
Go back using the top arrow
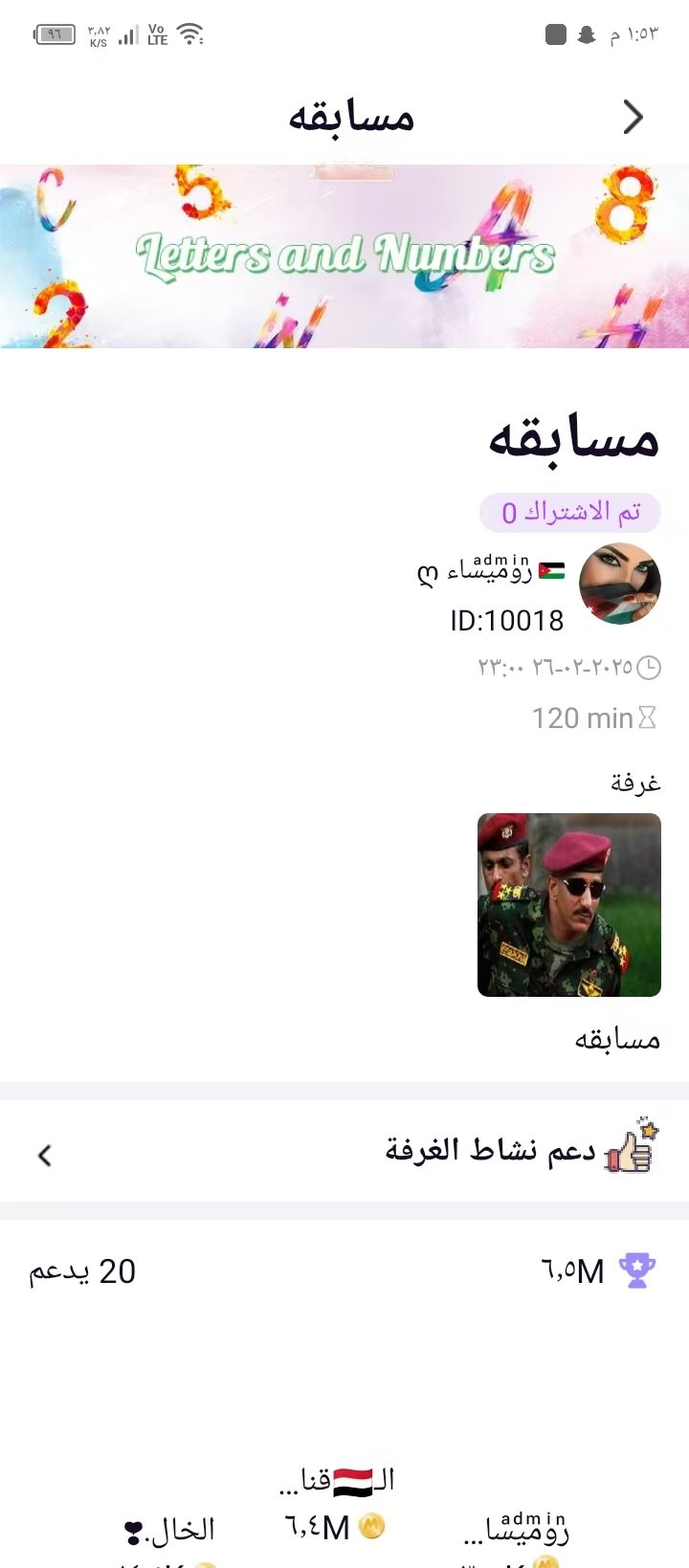click(x=633, y=118)
